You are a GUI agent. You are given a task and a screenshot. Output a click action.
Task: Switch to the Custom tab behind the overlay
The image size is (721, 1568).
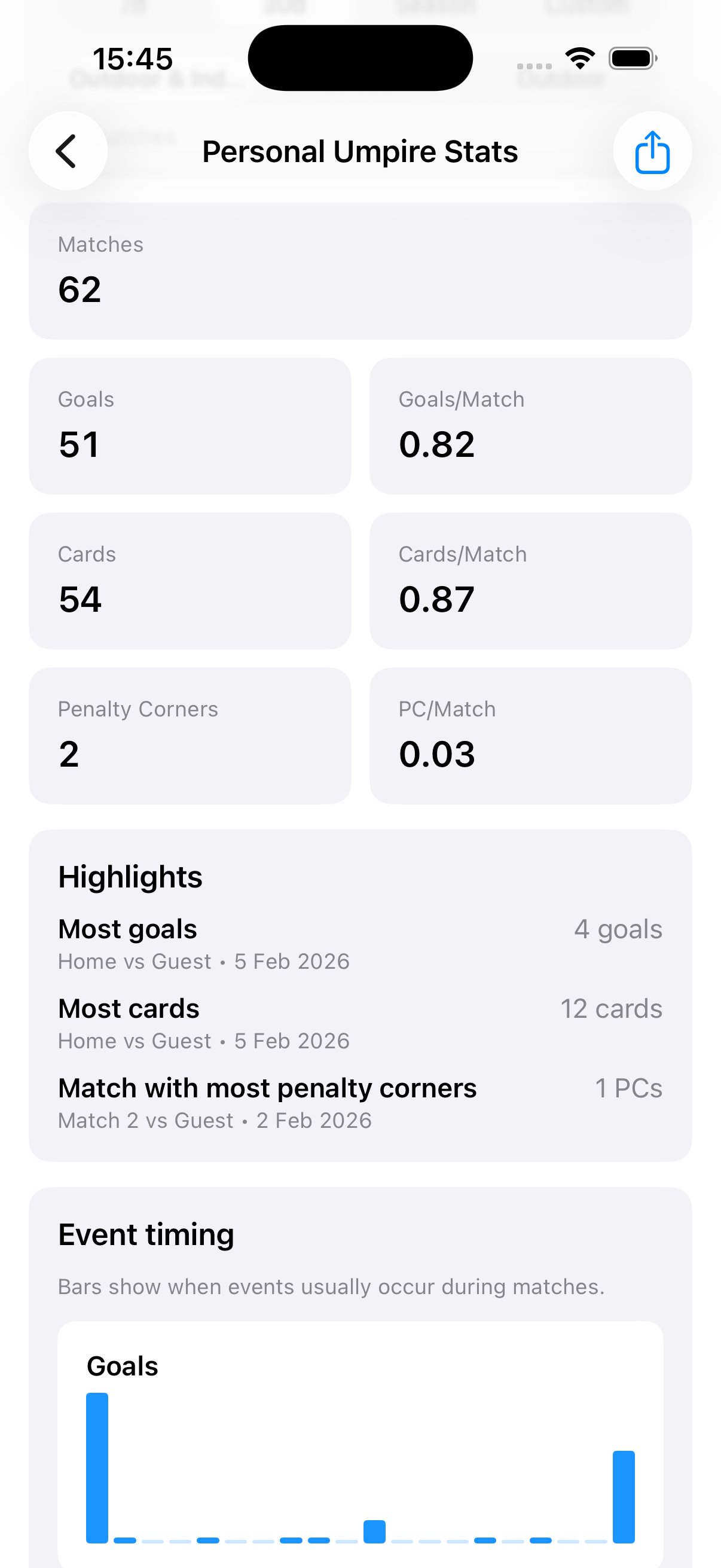point(587,6)
